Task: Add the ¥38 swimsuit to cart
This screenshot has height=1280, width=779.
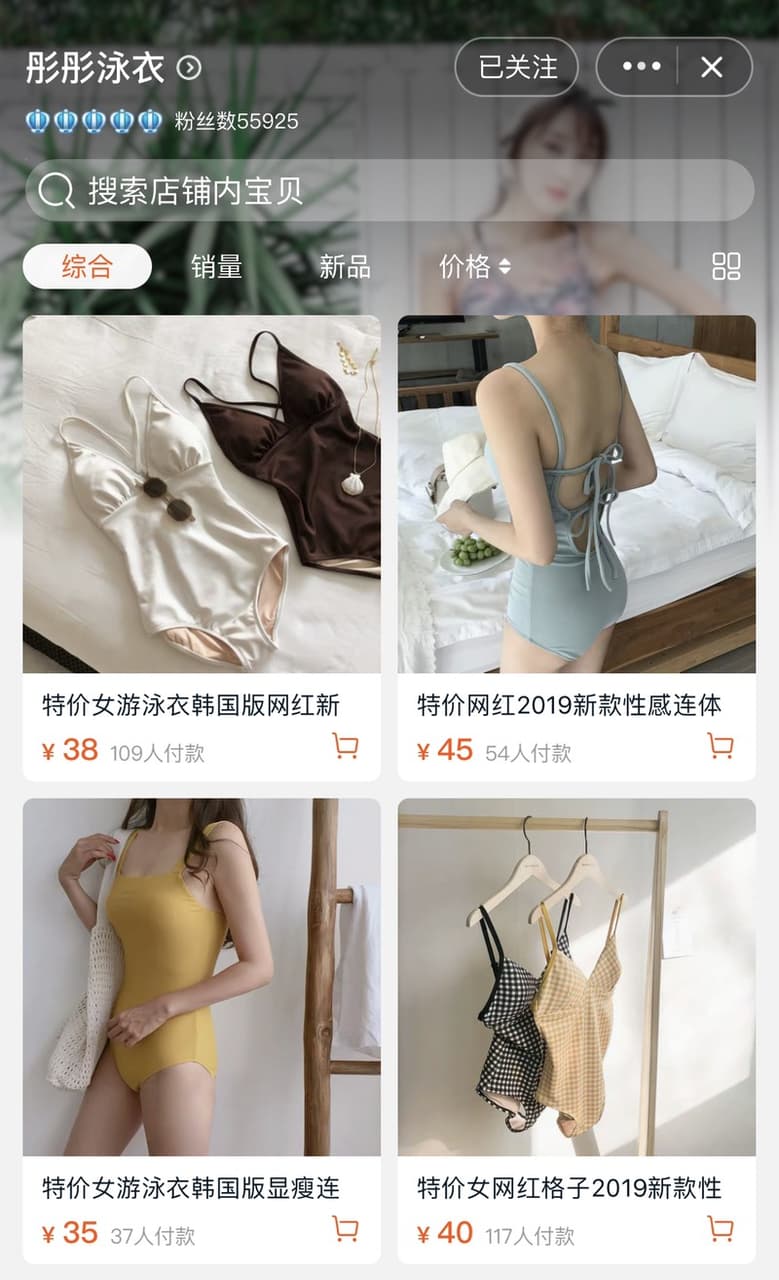Action: [345, 746]
